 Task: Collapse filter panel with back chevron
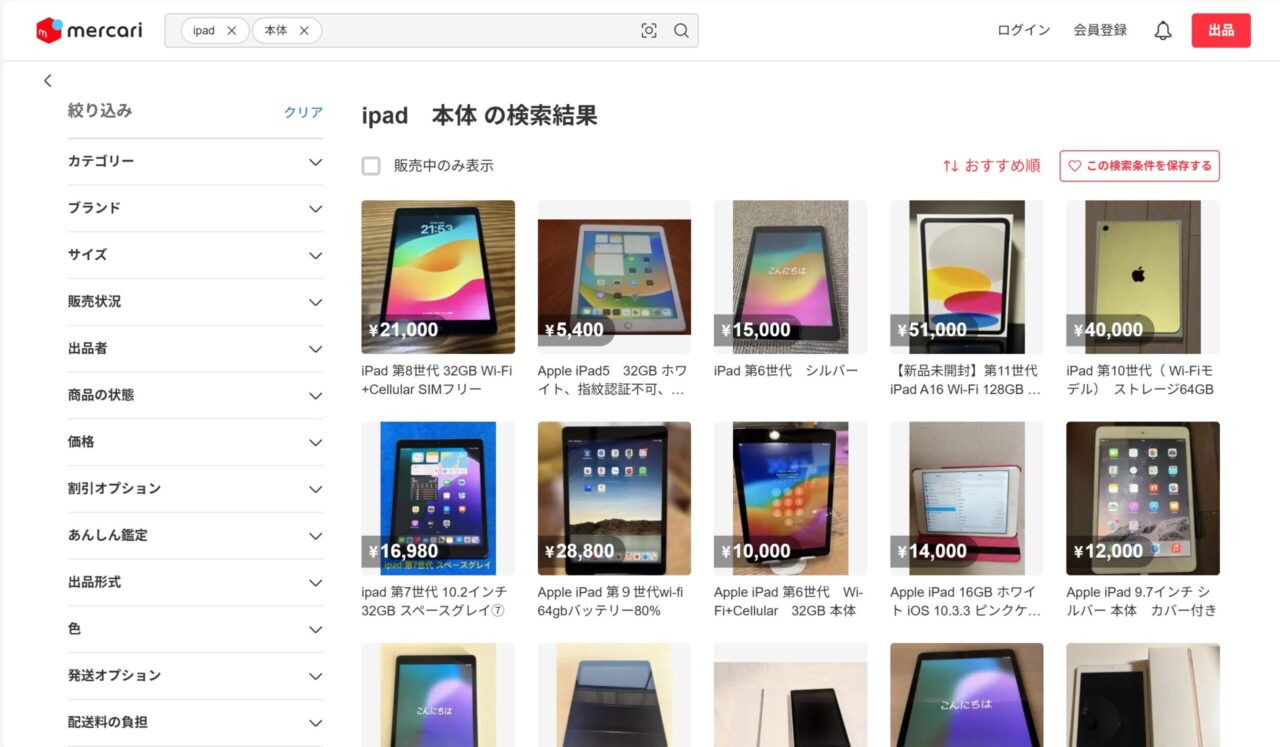(x=47, y=81)
